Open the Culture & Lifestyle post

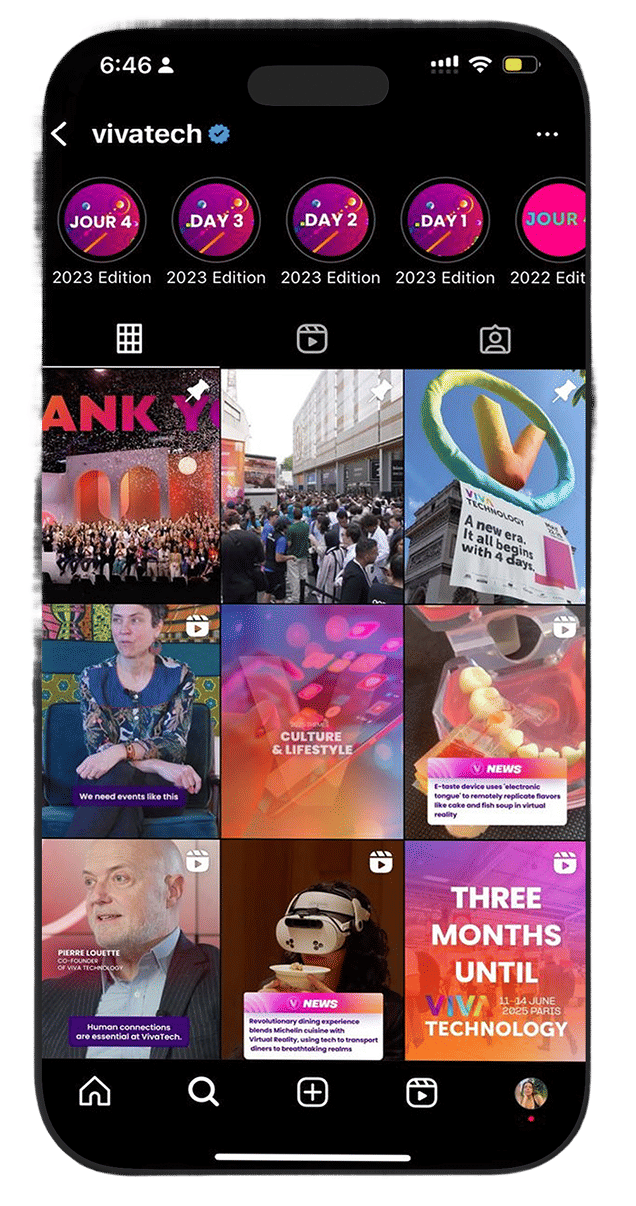[312, 721]
